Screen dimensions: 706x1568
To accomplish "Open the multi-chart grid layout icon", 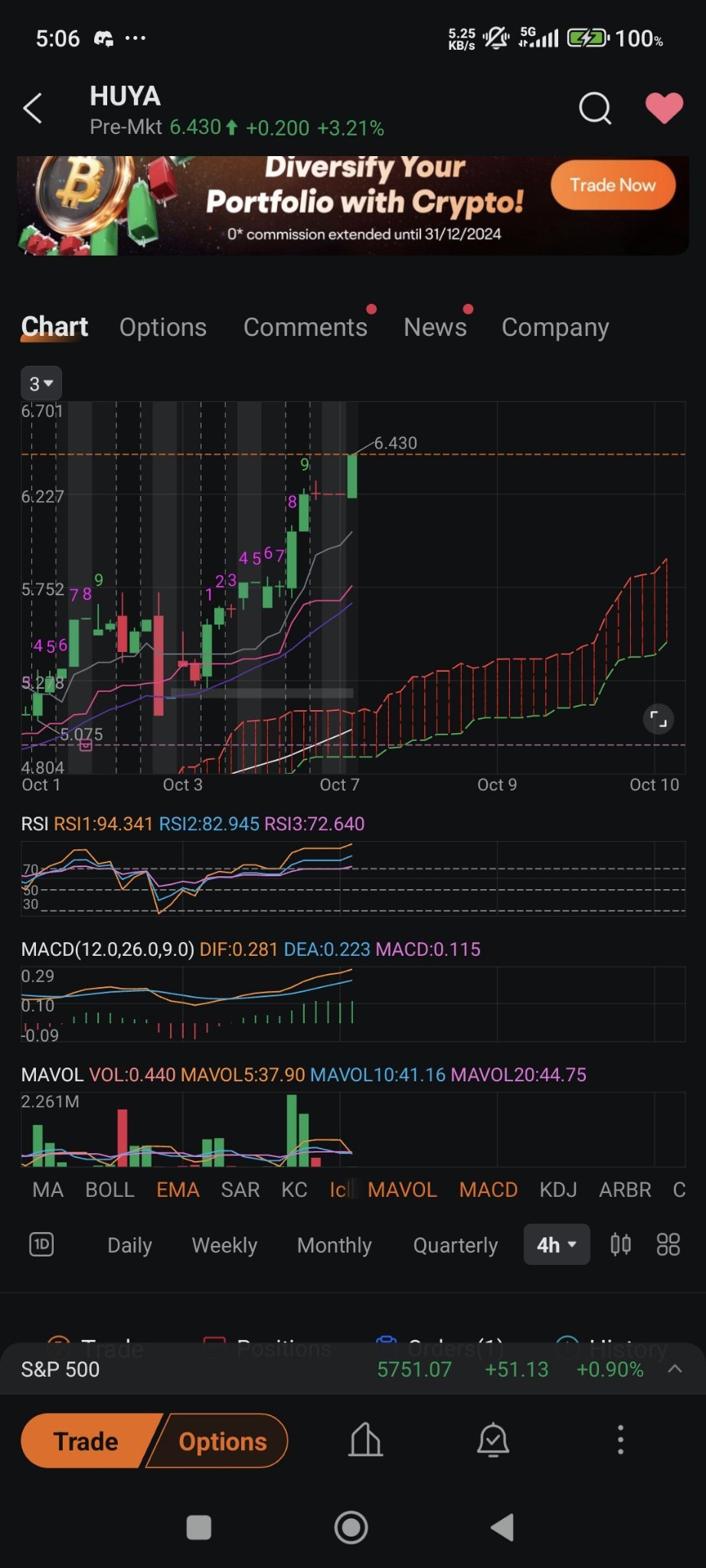I will click(667, 1244).
